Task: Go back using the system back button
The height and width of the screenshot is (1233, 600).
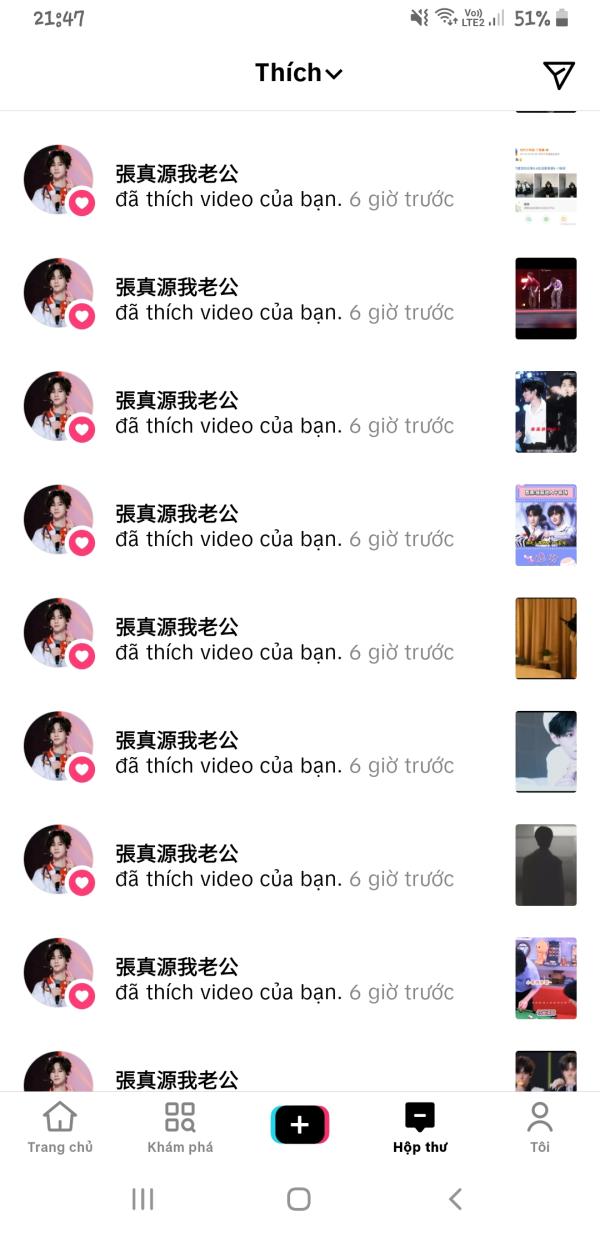Action: [455, 1198]
